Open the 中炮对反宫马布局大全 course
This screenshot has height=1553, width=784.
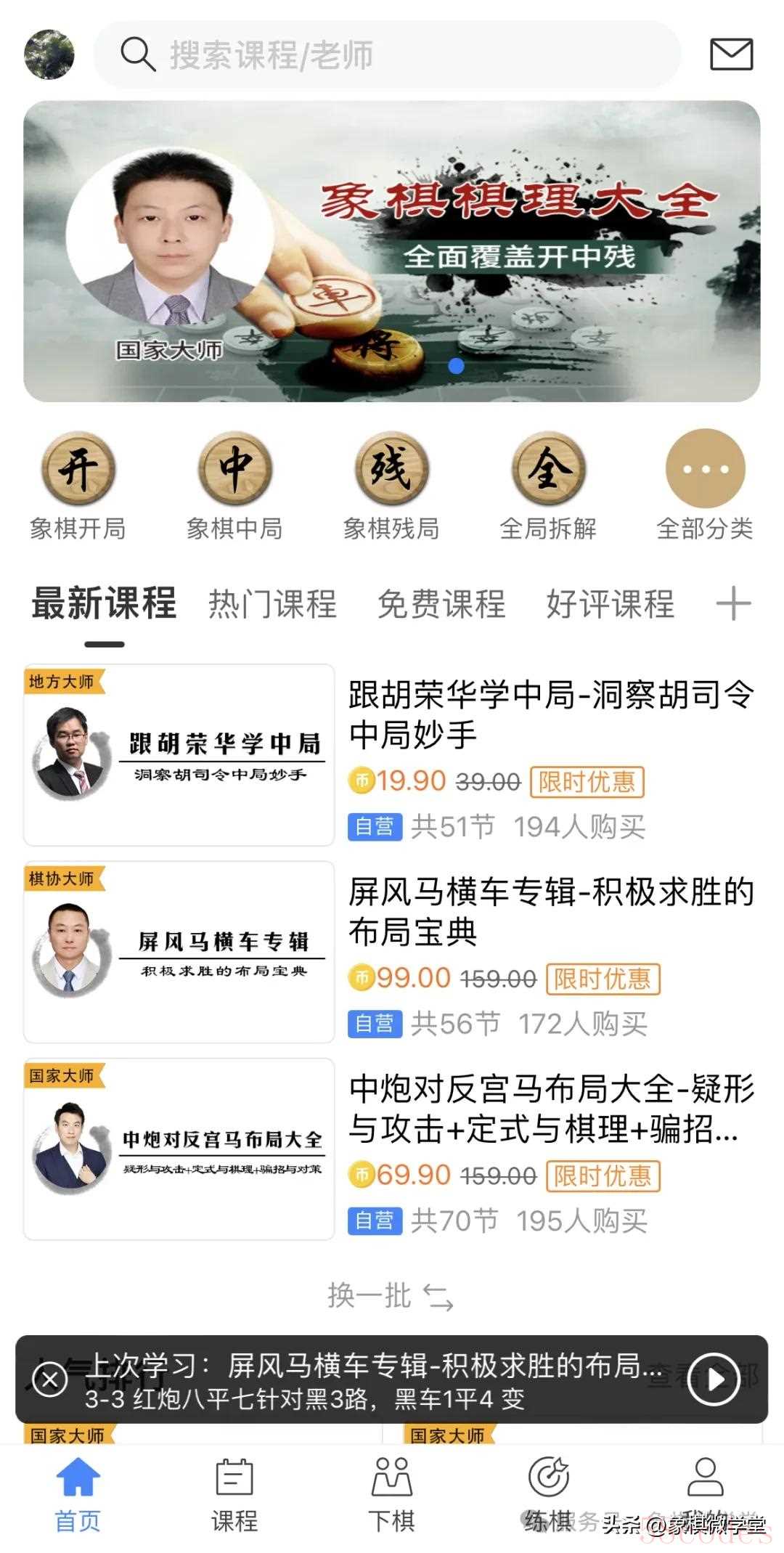tap(392, 1149)
